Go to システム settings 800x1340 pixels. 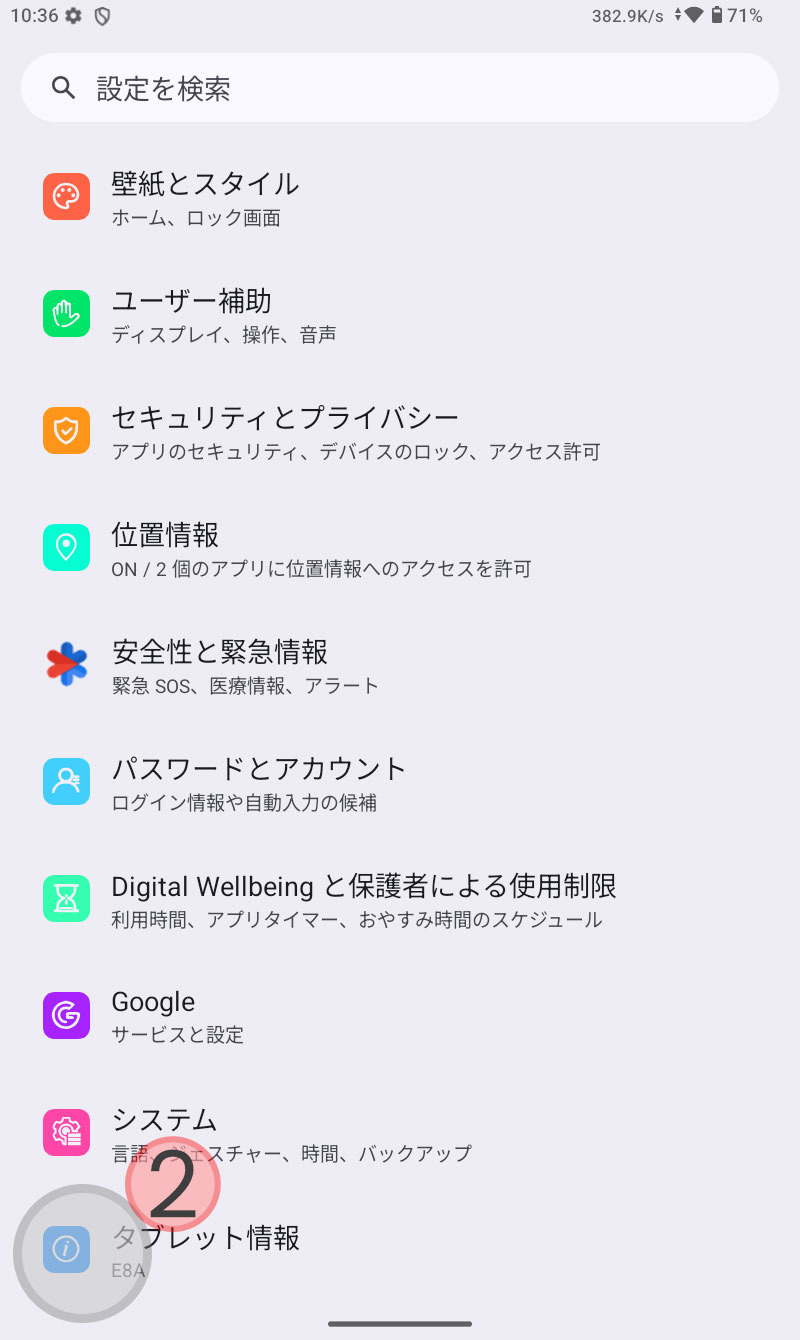(x=400, y=1133)
